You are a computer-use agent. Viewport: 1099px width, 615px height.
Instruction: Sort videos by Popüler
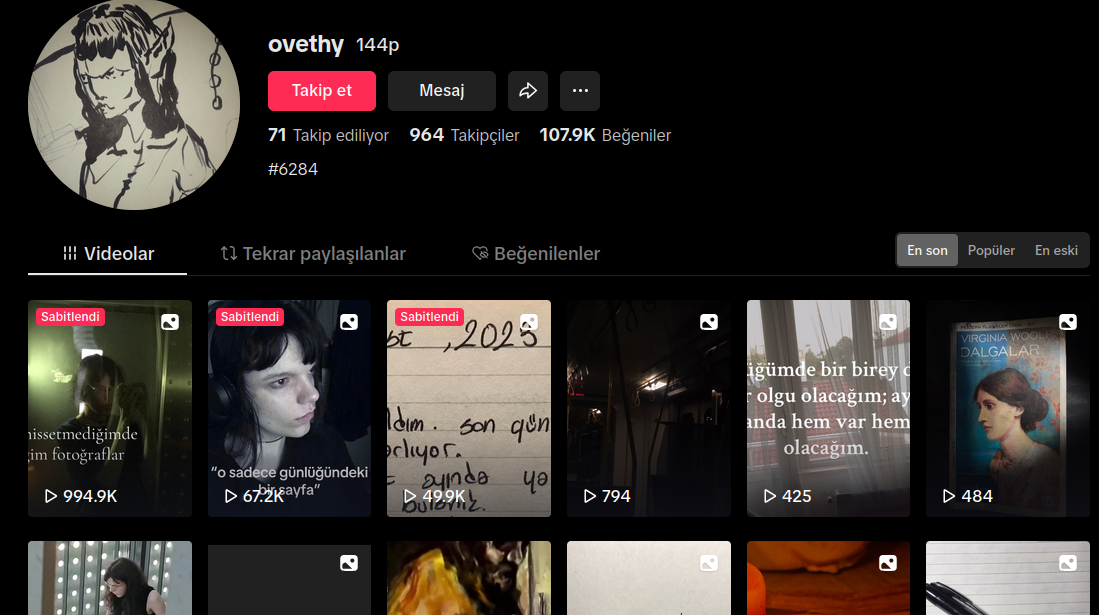click(x=991, y=250)
